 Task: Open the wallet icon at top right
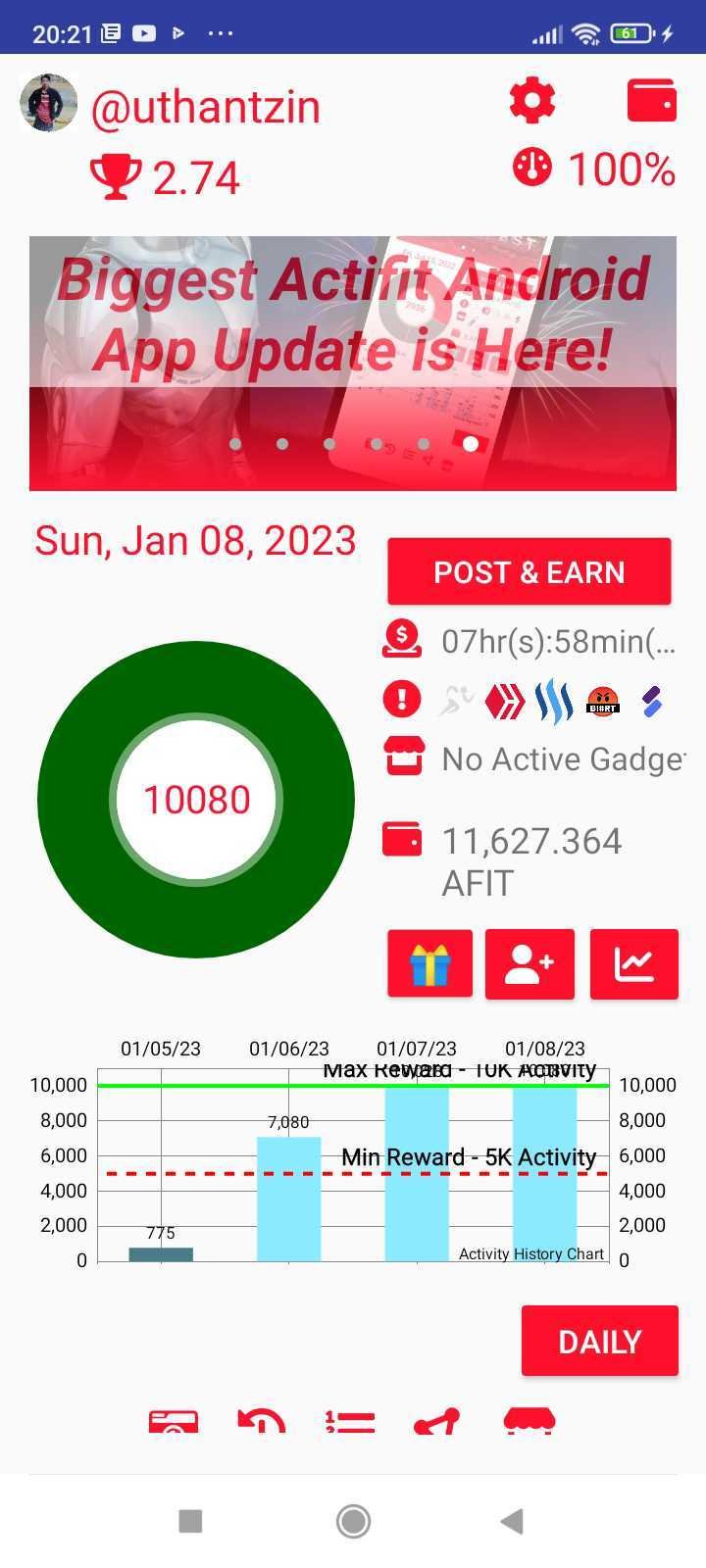pos(652,100)
